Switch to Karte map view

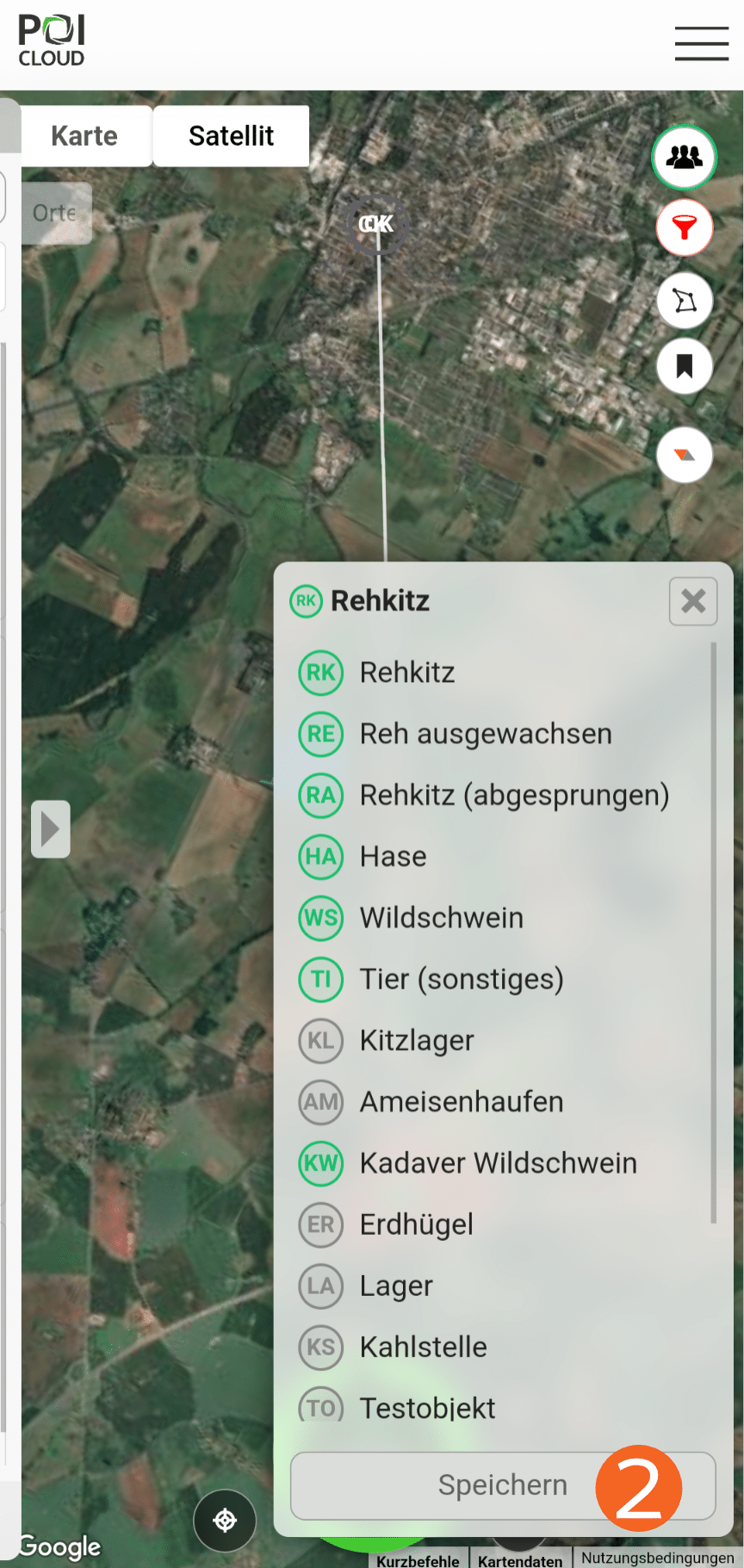[84, 136]
